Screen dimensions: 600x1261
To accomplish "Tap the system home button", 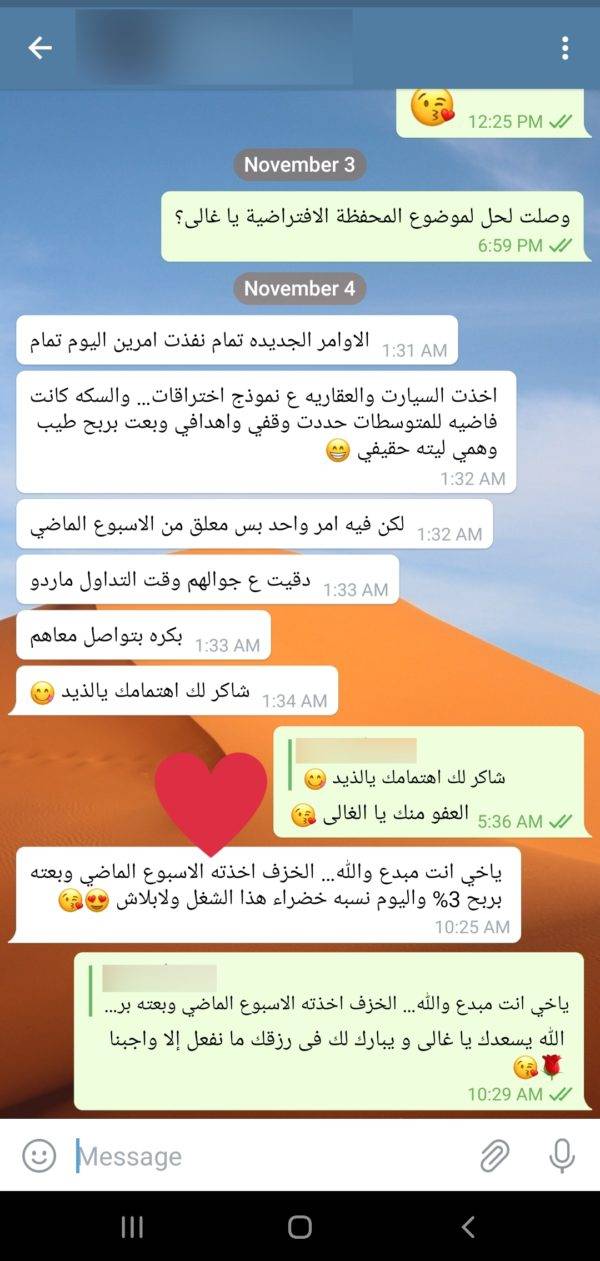I will tap(300, 1227).
